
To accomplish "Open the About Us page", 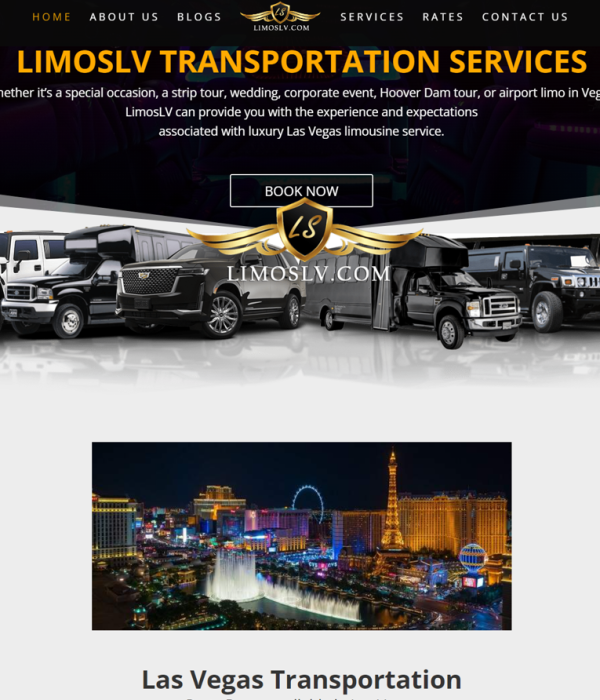I will [124, 17].
